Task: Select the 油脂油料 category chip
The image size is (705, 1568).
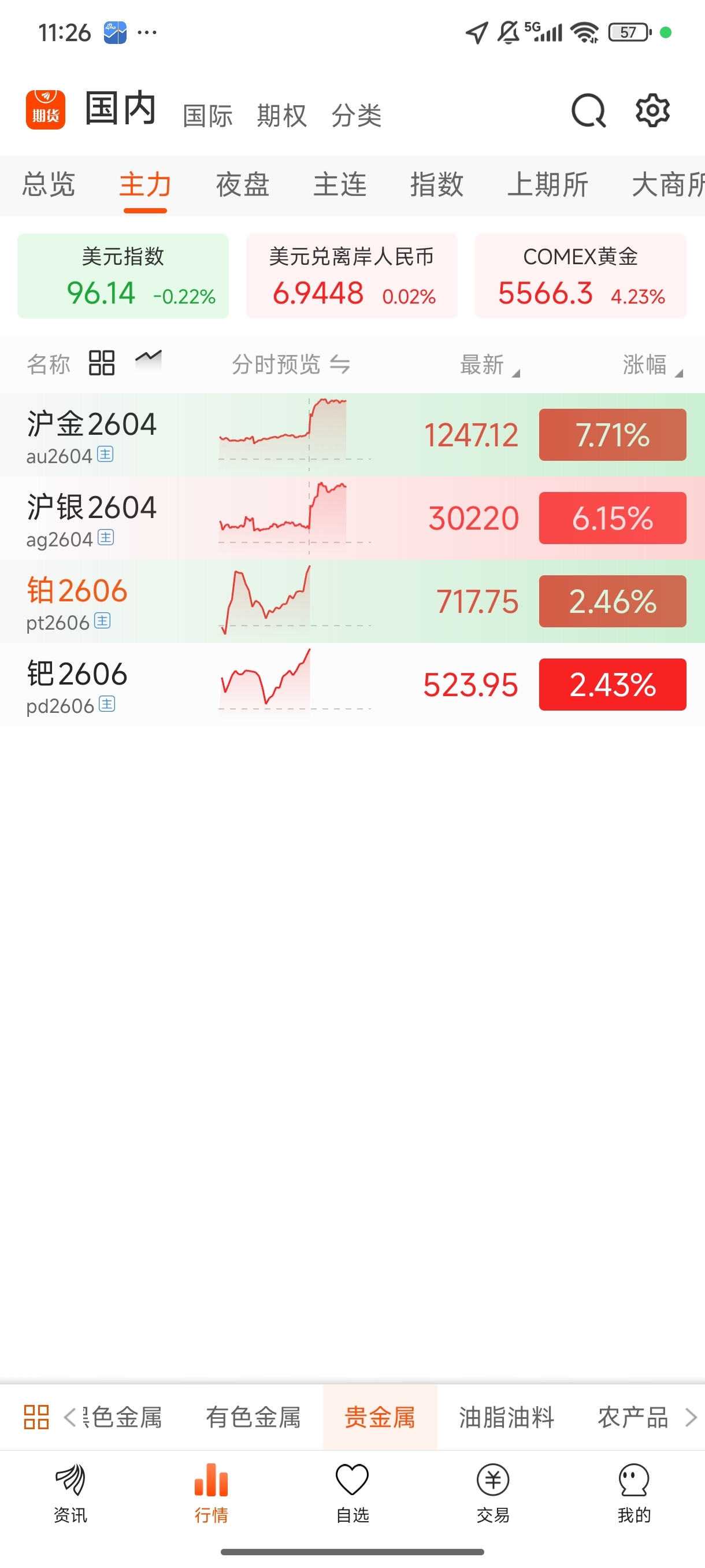Action: coord(507,1418)
